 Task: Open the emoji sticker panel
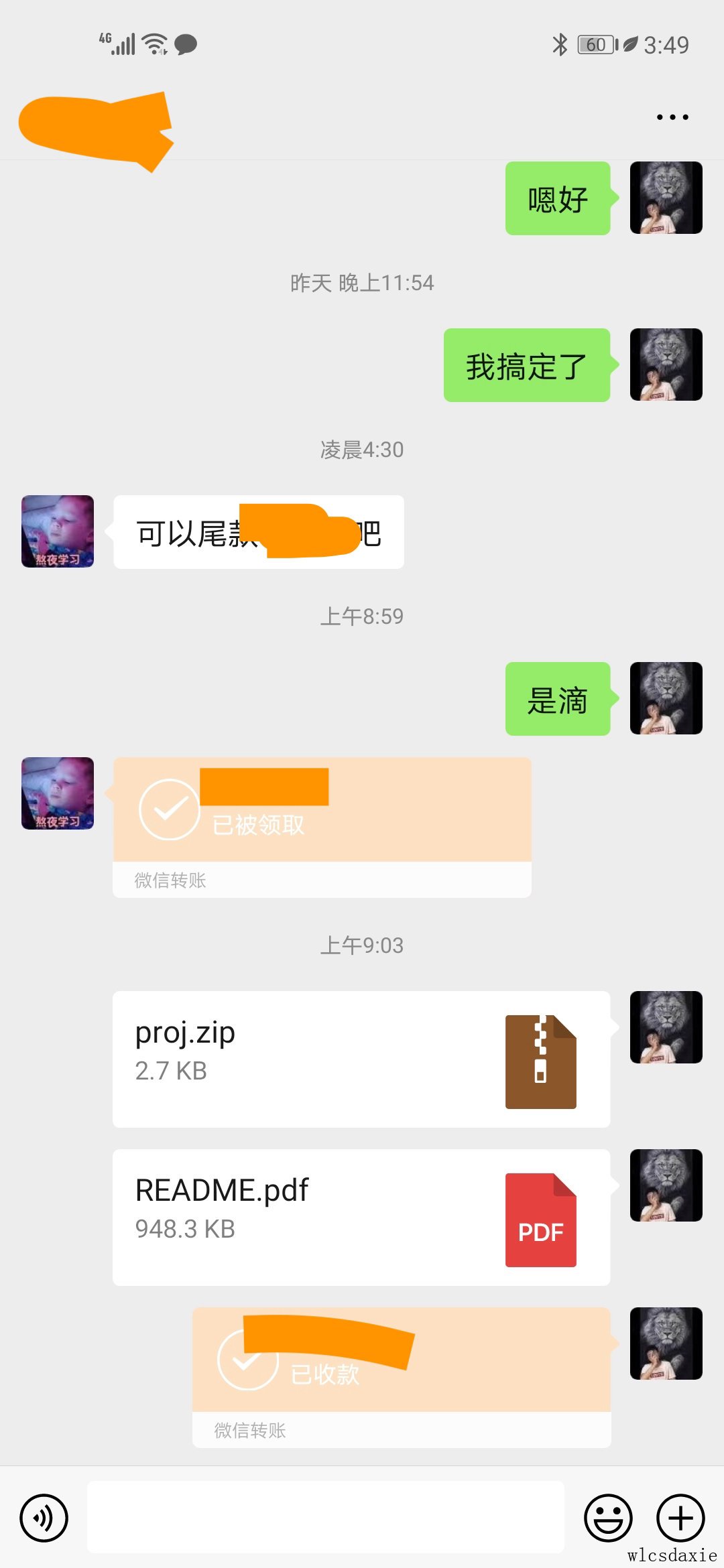pos(608,1518)
